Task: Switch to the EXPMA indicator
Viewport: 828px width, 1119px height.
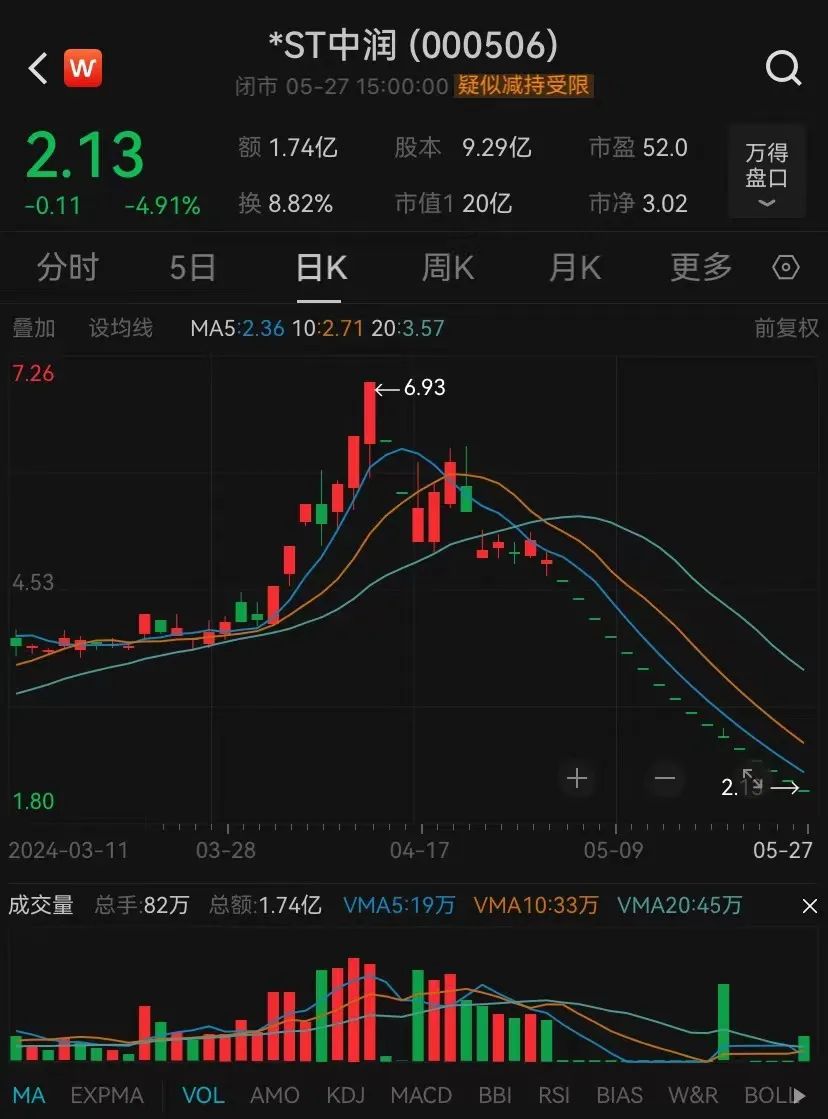Action: [x=107, y=1095]
